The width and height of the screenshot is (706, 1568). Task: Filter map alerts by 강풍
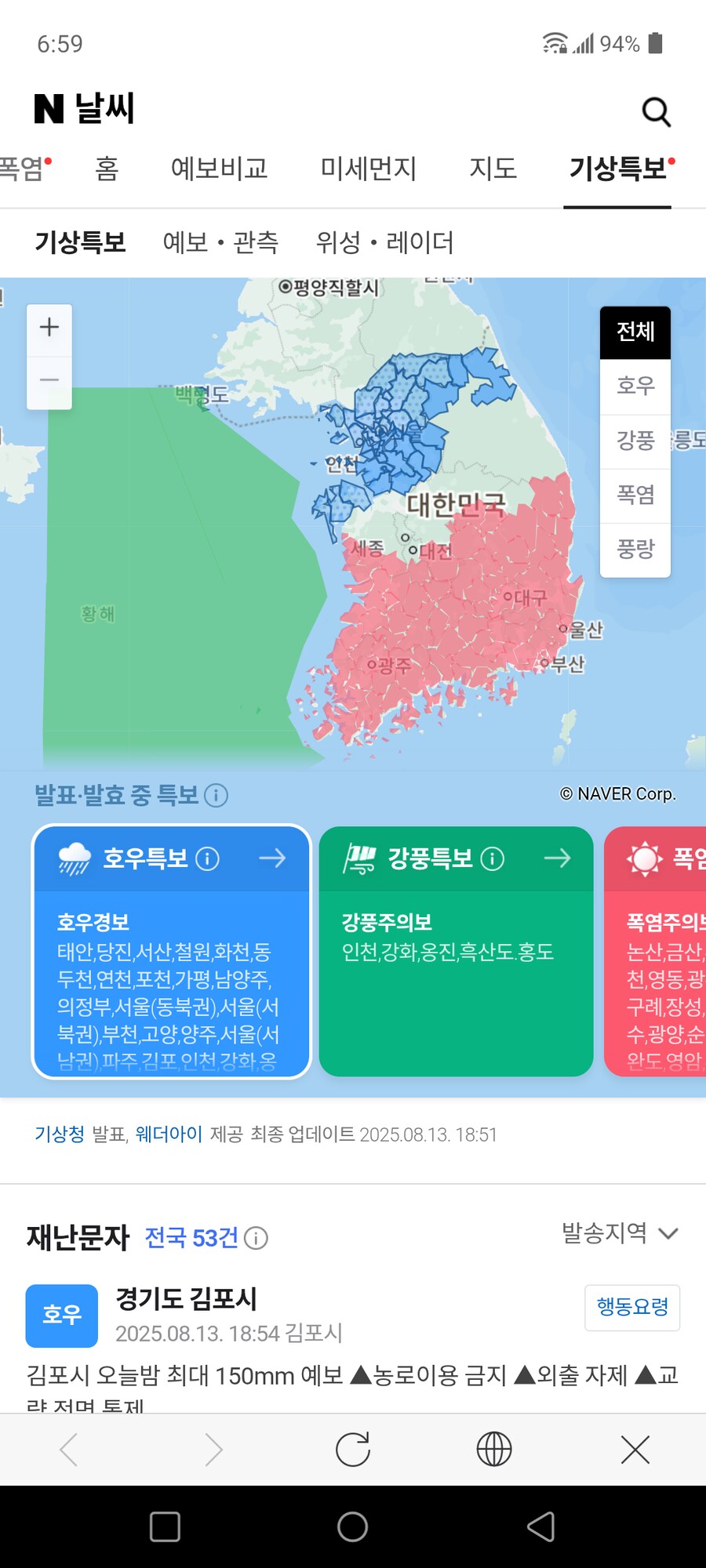635,441
